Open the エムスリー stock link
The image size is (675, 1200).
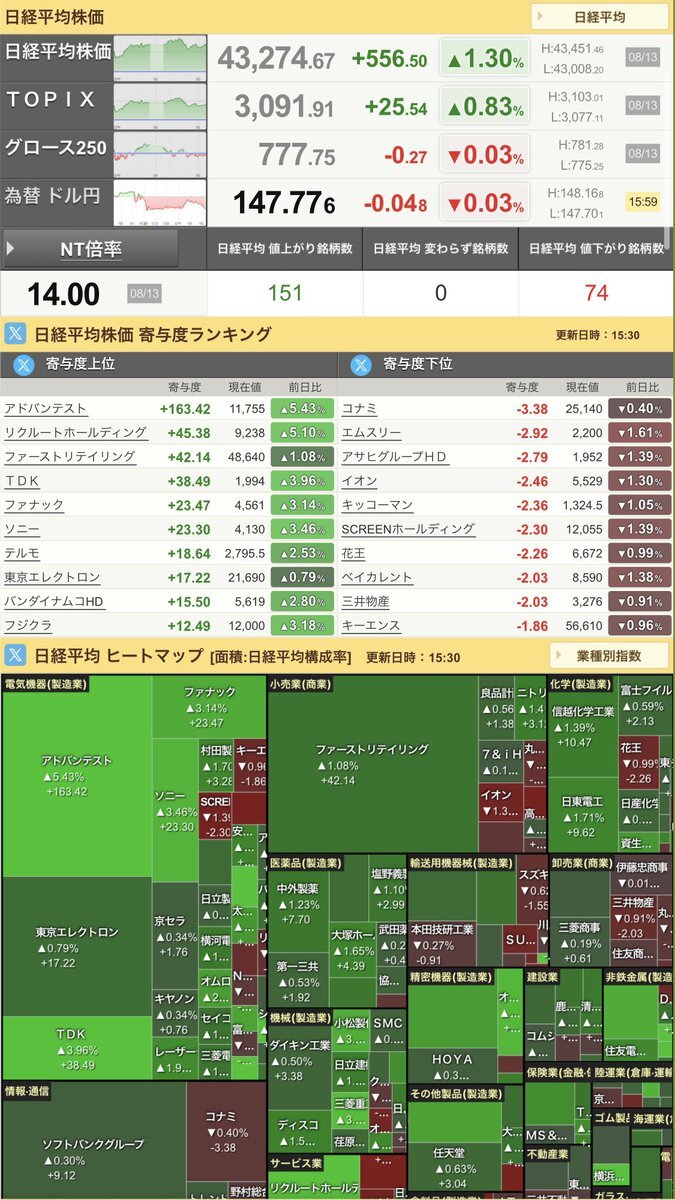(371, 433)
